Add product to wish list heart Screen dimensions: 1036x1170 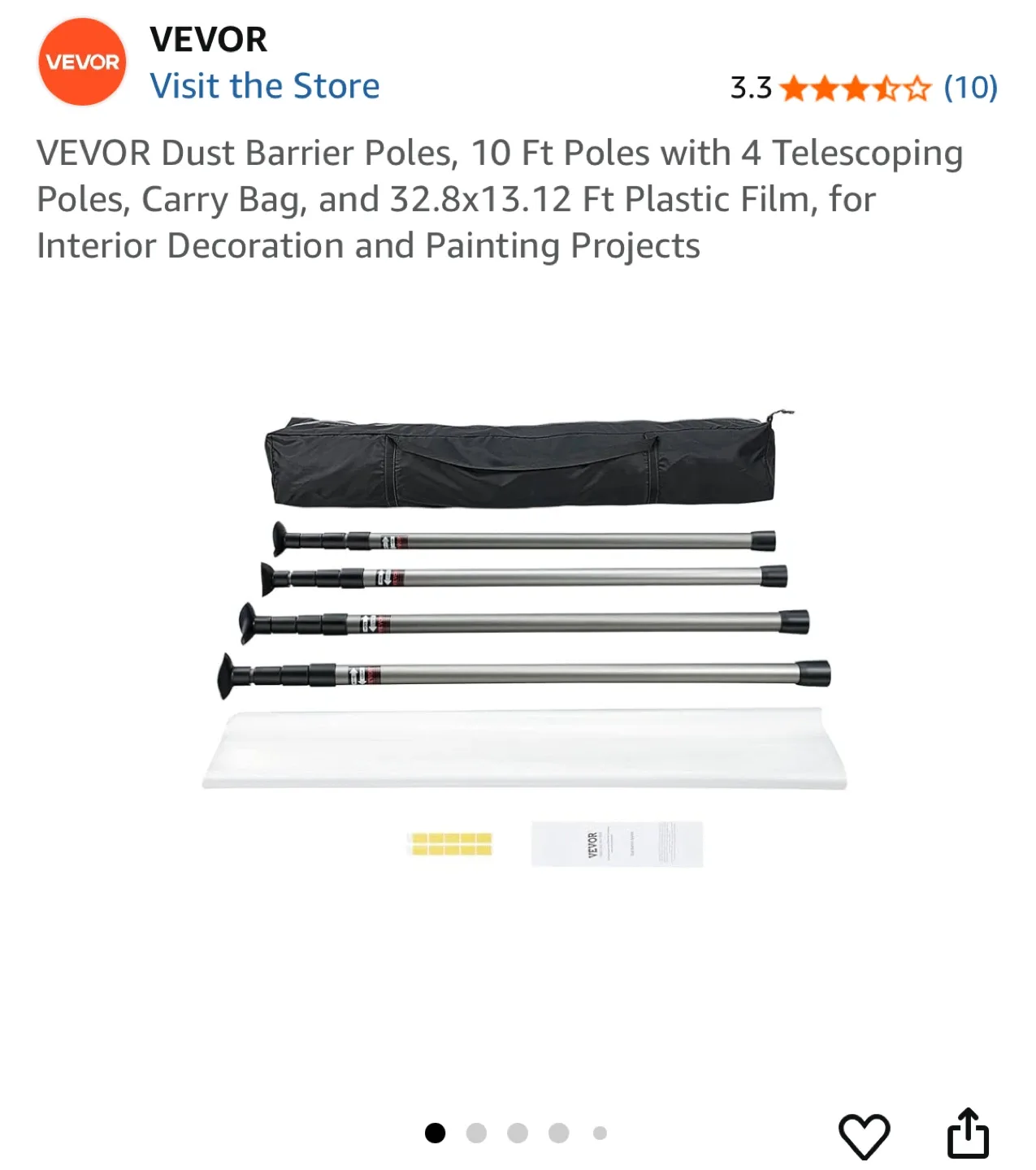(x=864, y=1135)
